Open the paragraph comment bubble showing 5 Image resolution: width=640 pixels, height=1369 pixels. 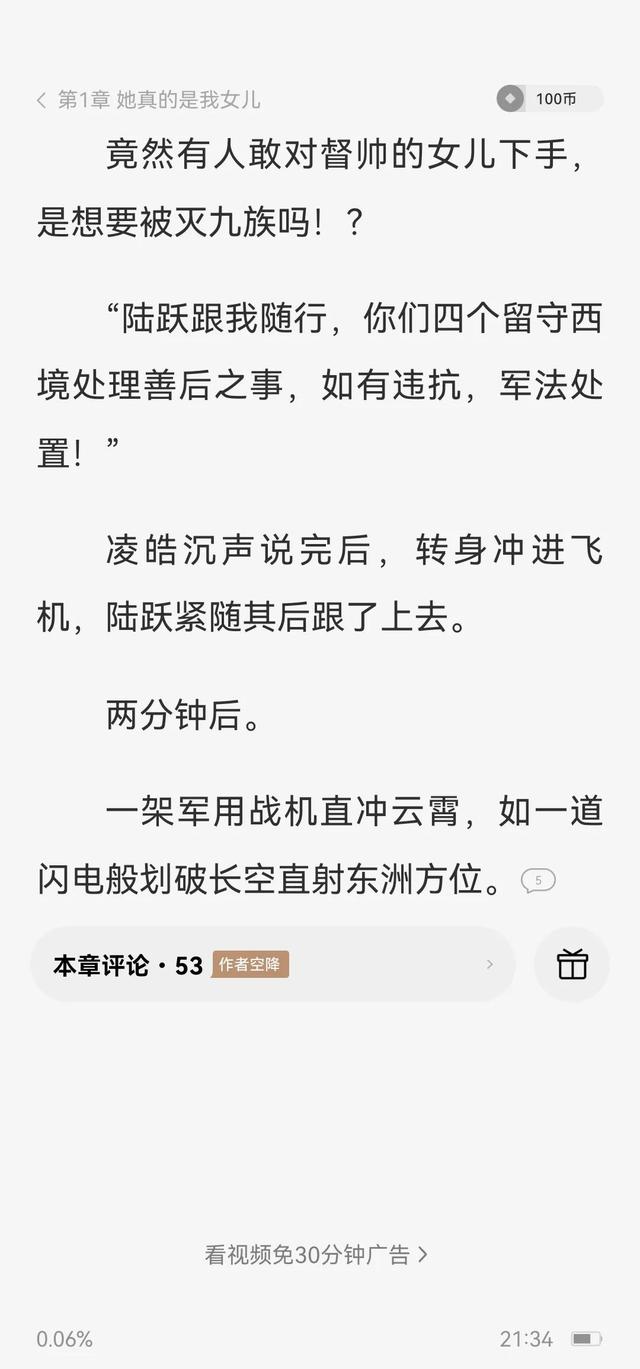pos(538,881)
